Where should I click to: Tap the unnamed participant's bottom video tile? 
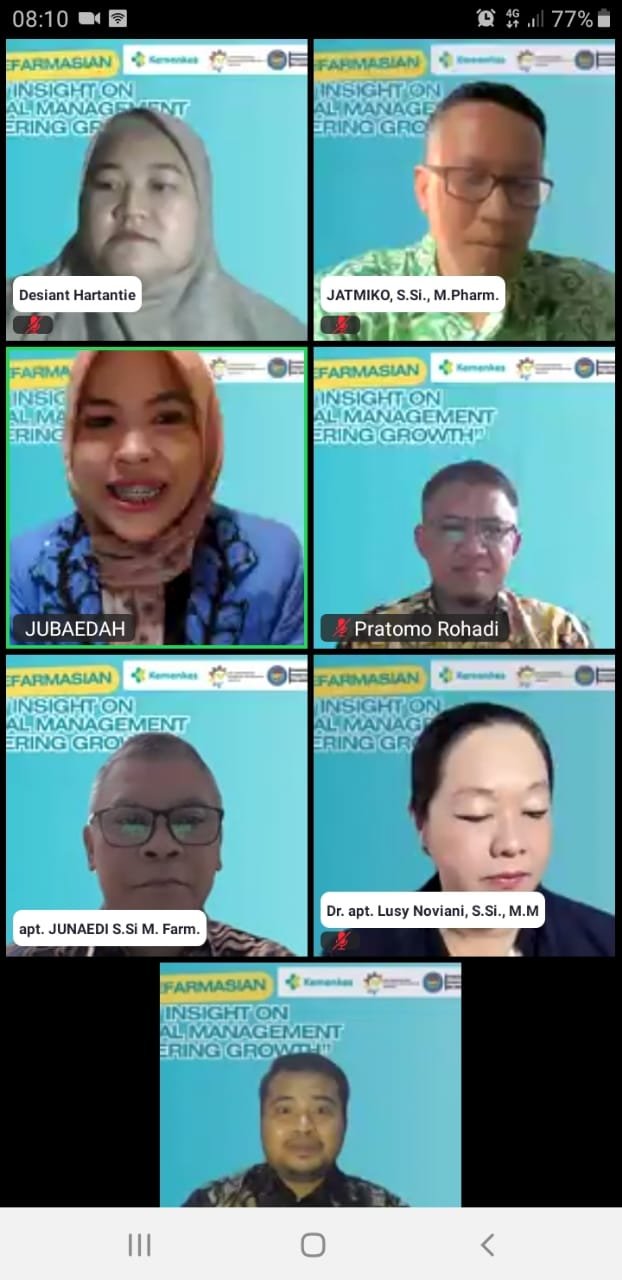[x=310, y=1085]
